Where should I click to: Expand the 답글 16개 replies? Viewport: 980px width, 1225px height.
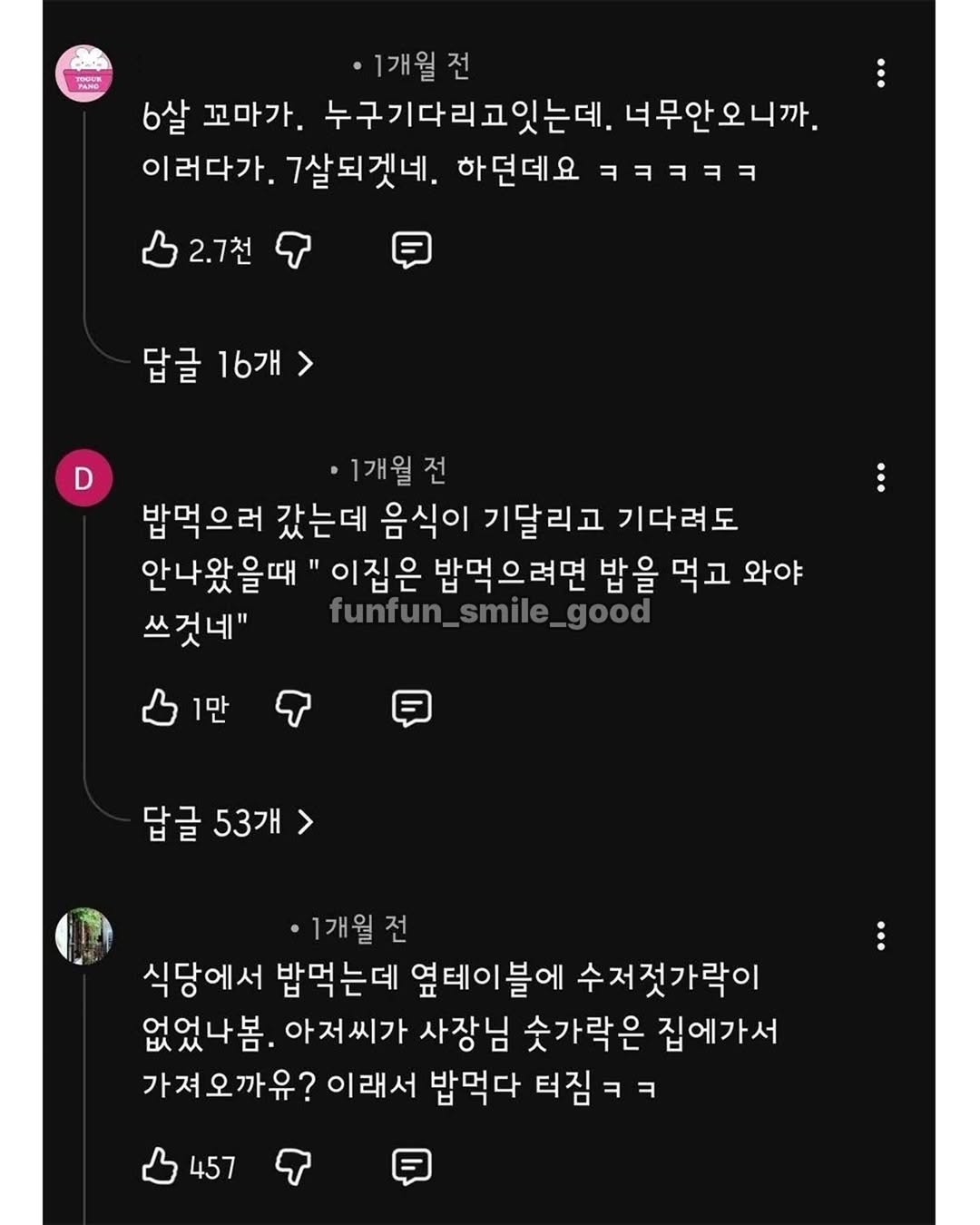click(228, 365)
